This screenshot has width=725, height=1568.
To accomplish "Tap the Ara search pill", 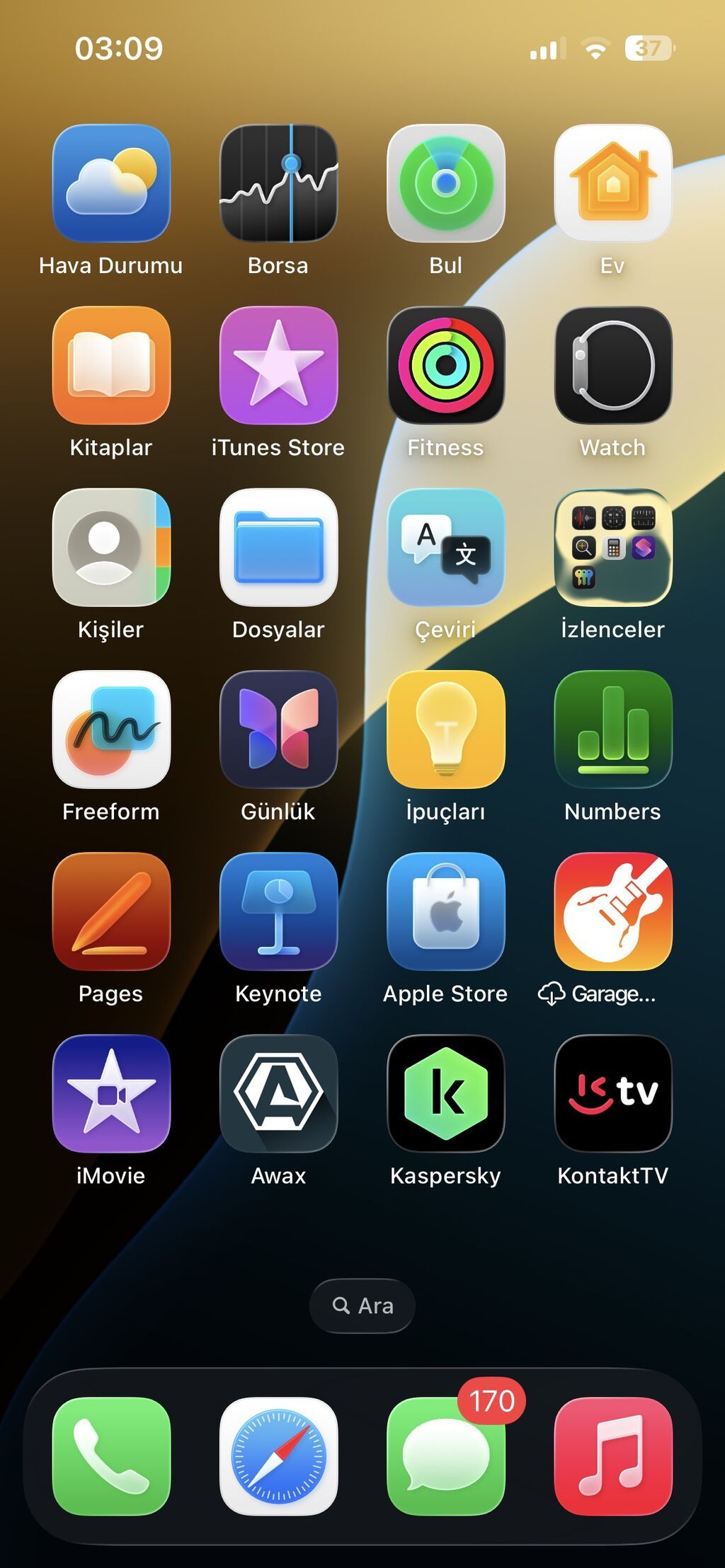I will pos(362,1305).
